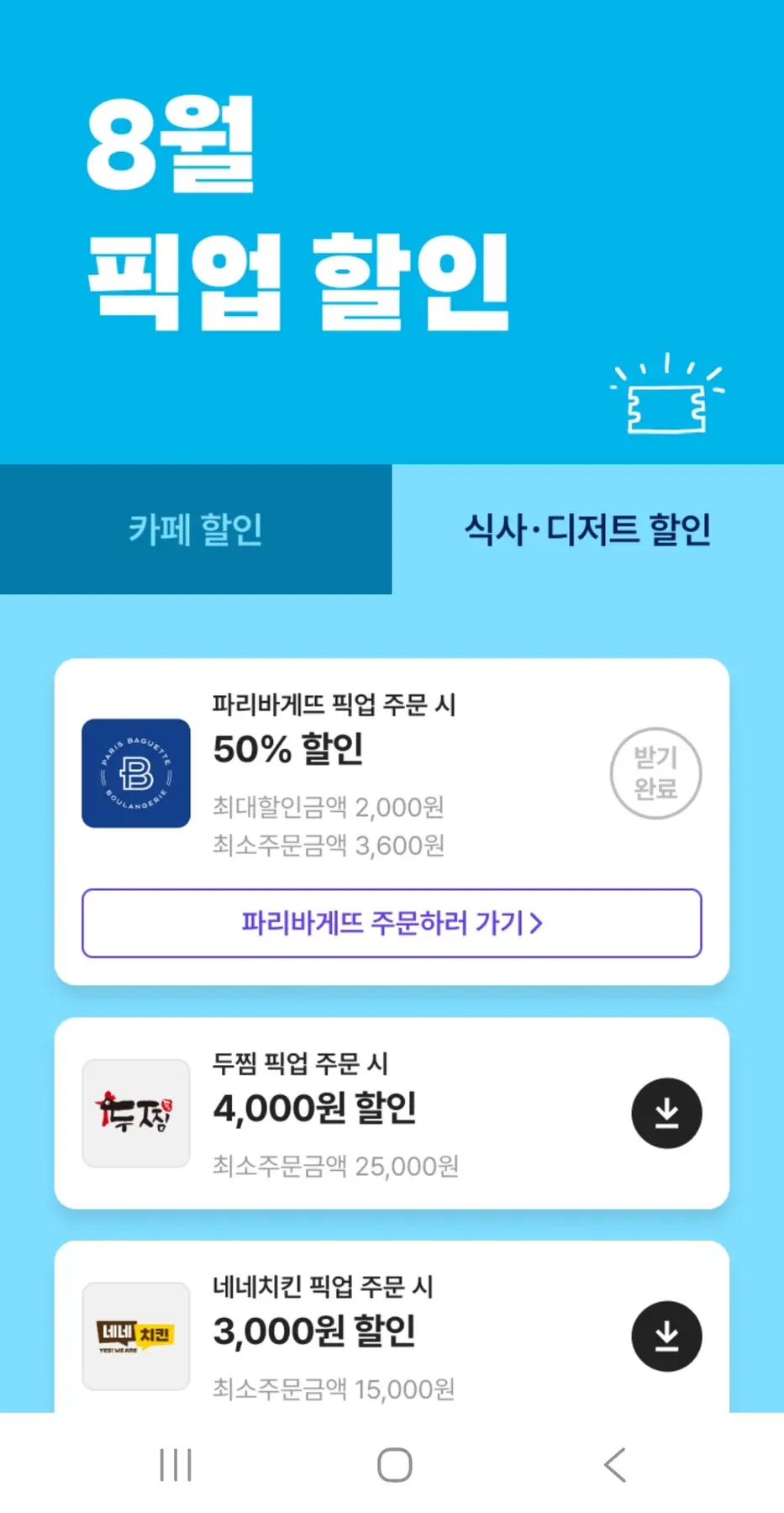
Task: Download the 네네치킨 3,000원 할인 coupon
Action: (666, 1336)
